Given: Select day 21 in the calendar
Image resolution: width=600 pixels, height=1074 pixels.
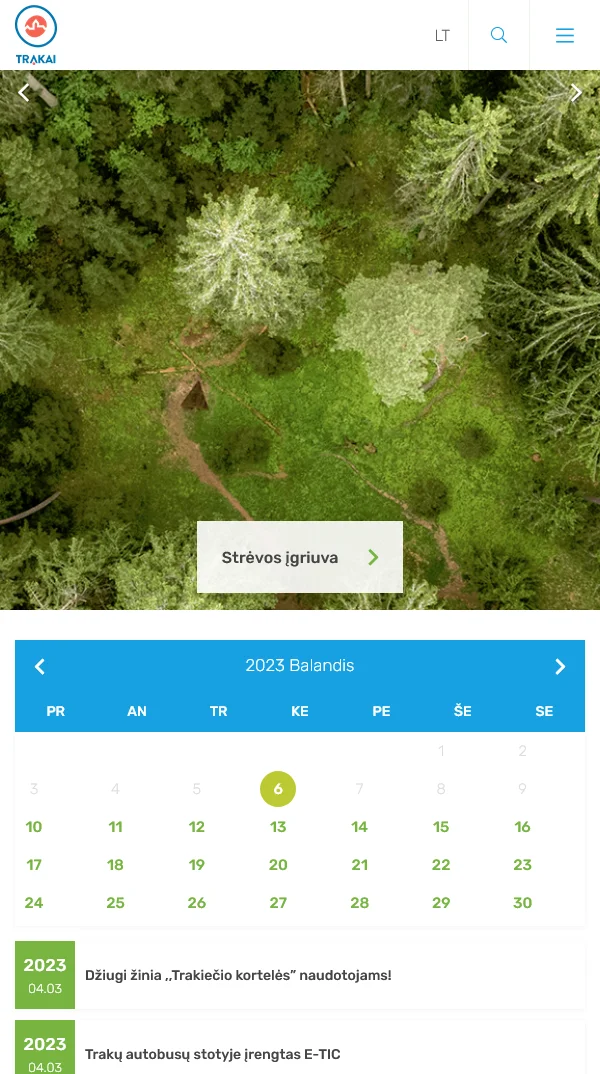Looking at the screenshot, I should pos(360,865).
